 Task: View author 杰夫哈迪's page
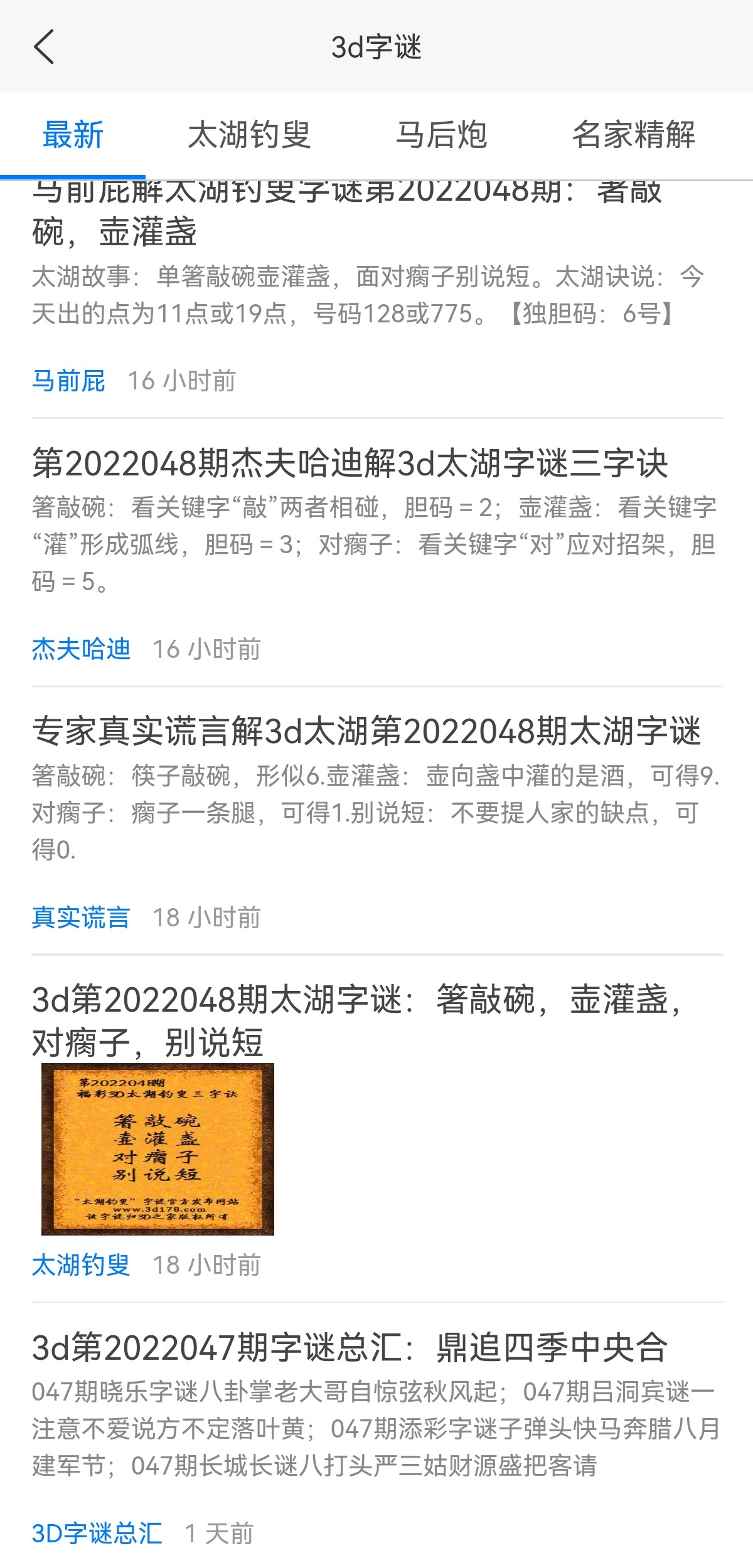coord(81,649)
